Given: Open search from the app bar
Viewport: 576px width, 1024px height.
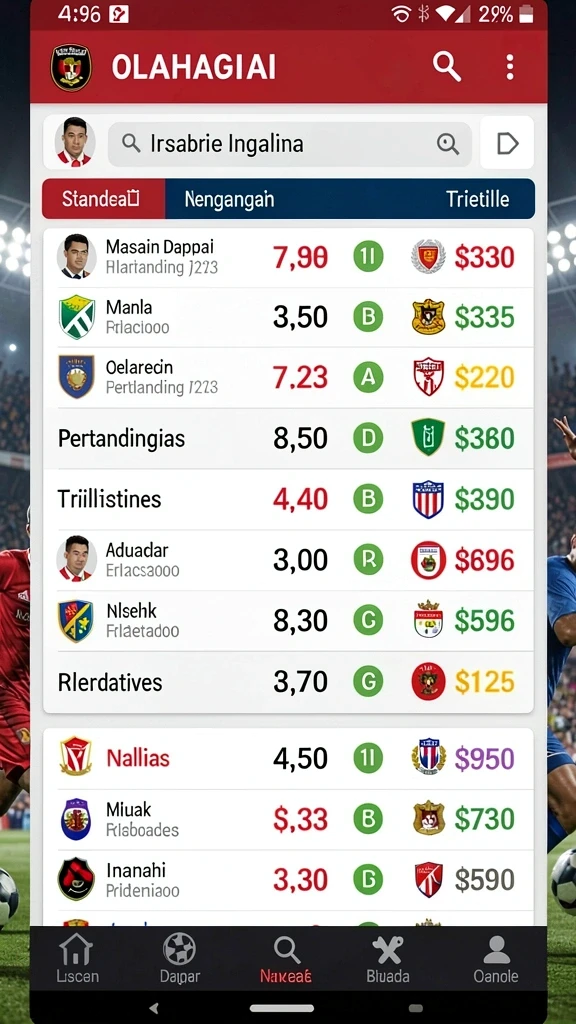Looking at the screenshot, I should (x=447, y=67).
